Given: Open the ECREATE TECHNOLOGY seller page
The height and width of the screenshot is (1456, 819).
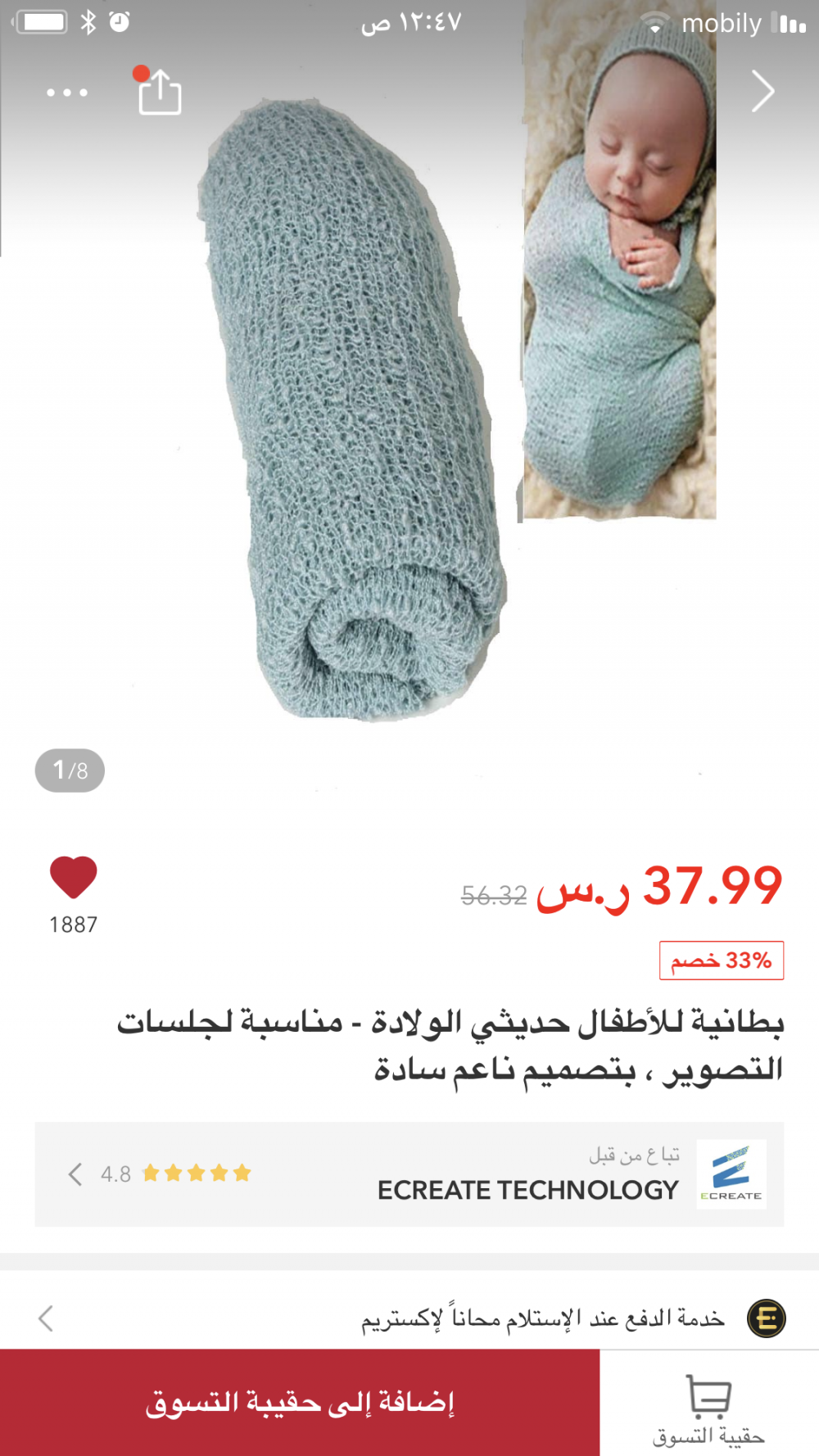Looking at the screenshot, I should point(409,1174).
